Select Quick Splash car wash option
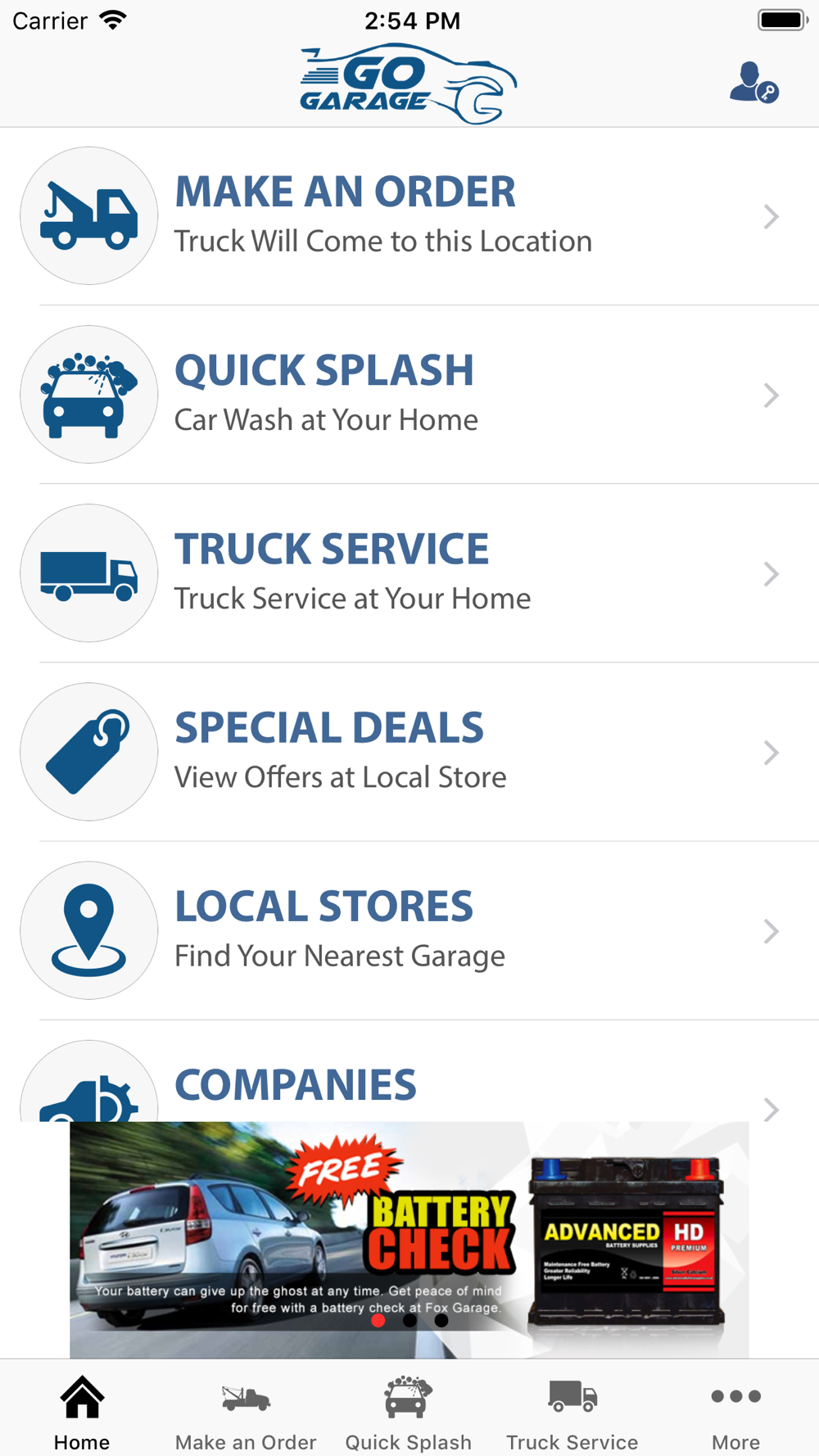The width and height of the screenshot is (819, 1456). pos(409,395)
